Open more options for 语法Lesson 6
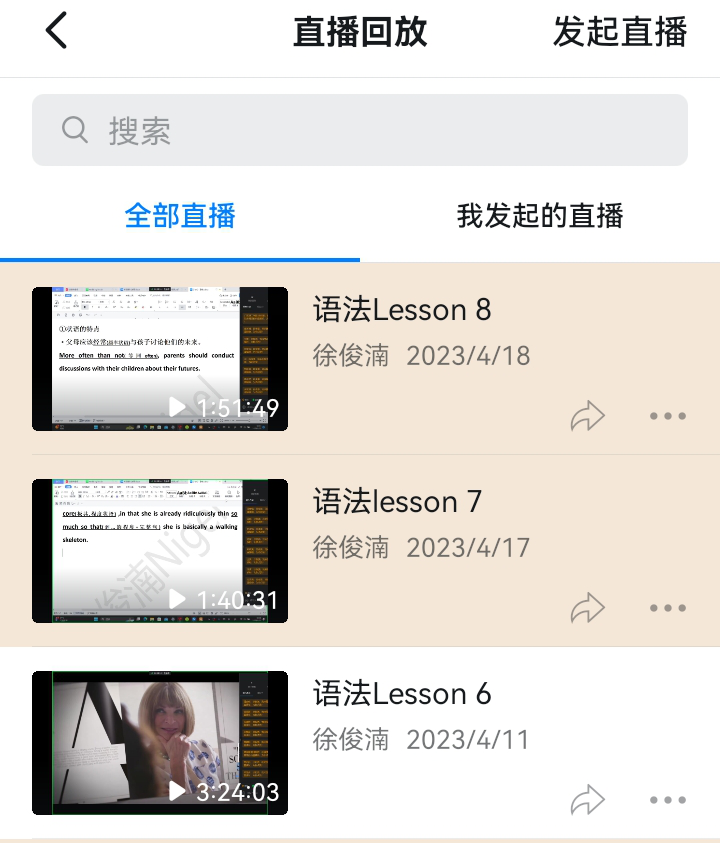The width and height of the screenshot is (720, 843). [667, 800]
